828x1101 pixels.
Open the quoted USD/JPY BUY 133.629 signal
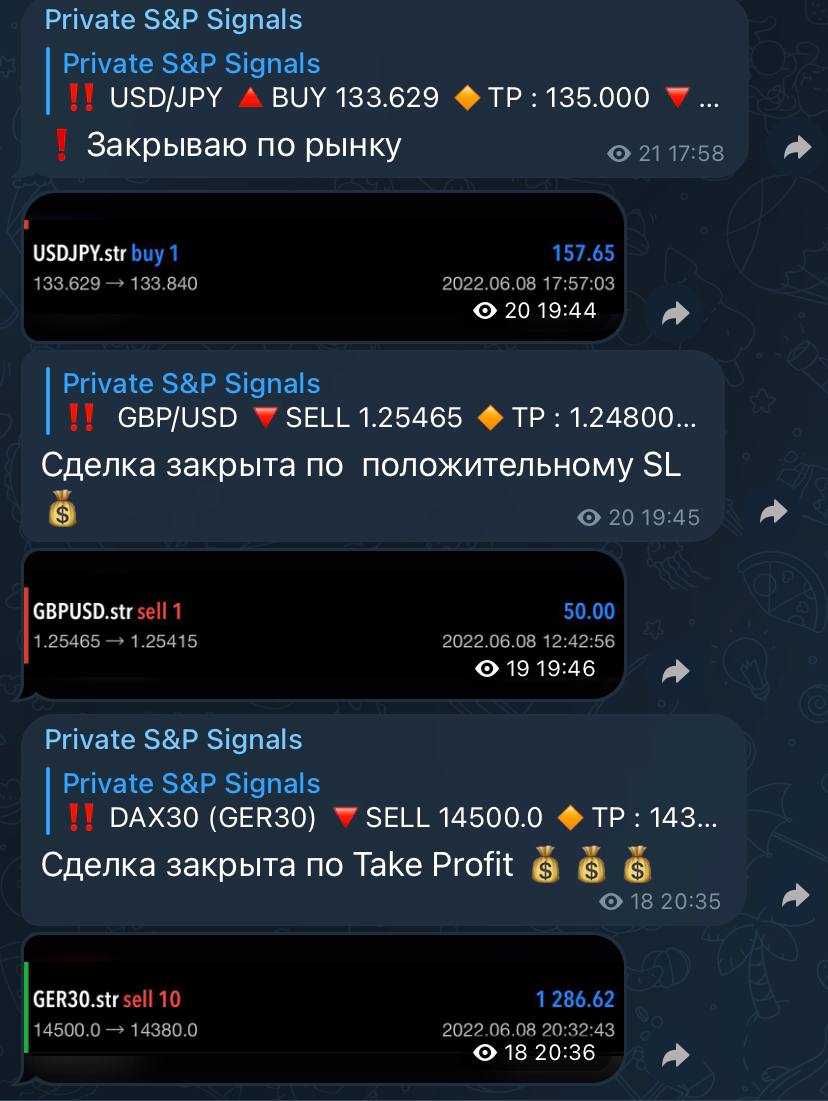(x=390, y=81)
